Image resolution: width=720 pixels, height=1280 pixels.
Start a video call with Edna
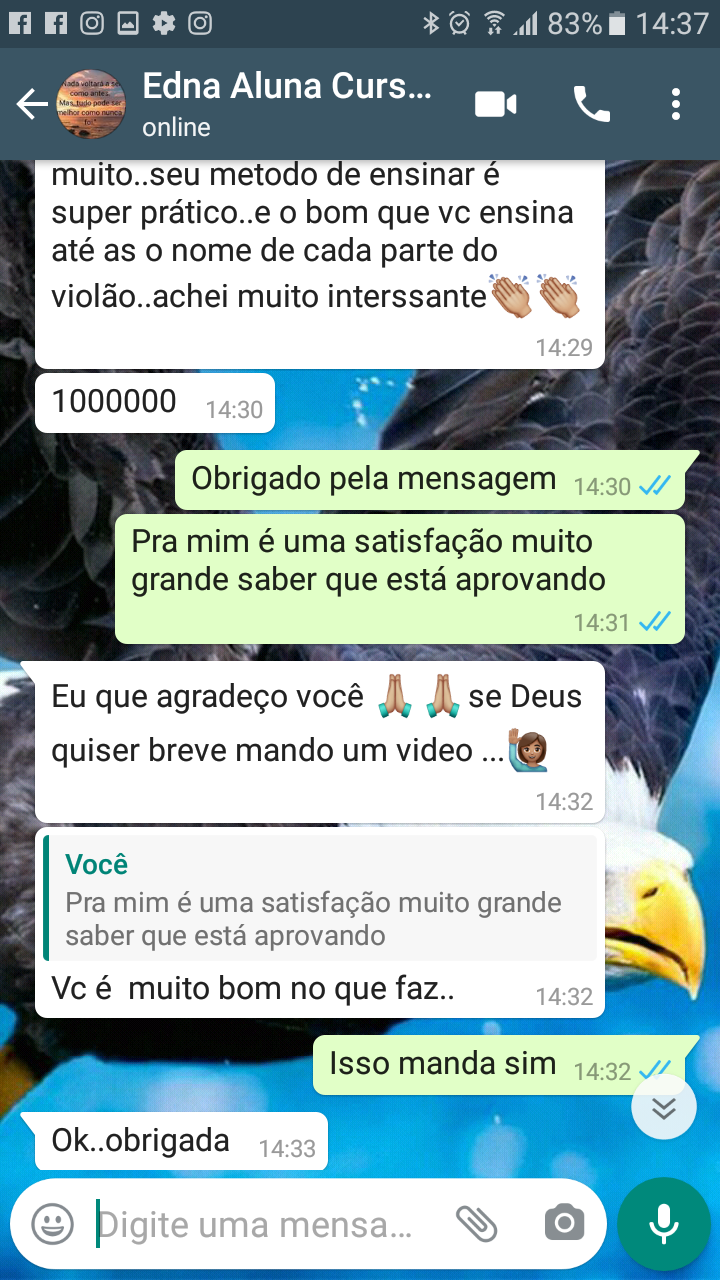pyautogui.click(x=496, y=104)
